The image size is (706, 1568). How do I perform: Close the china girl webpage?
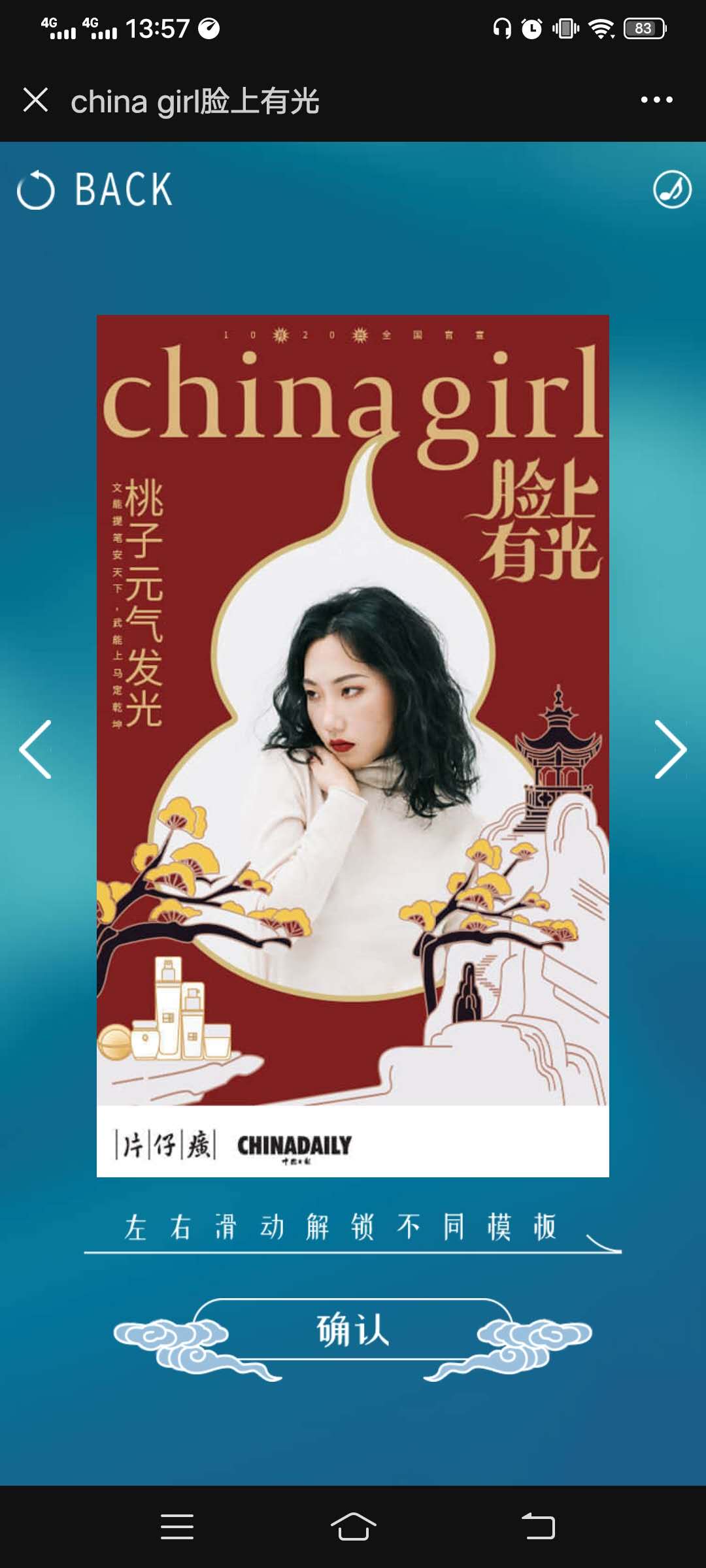35,100
